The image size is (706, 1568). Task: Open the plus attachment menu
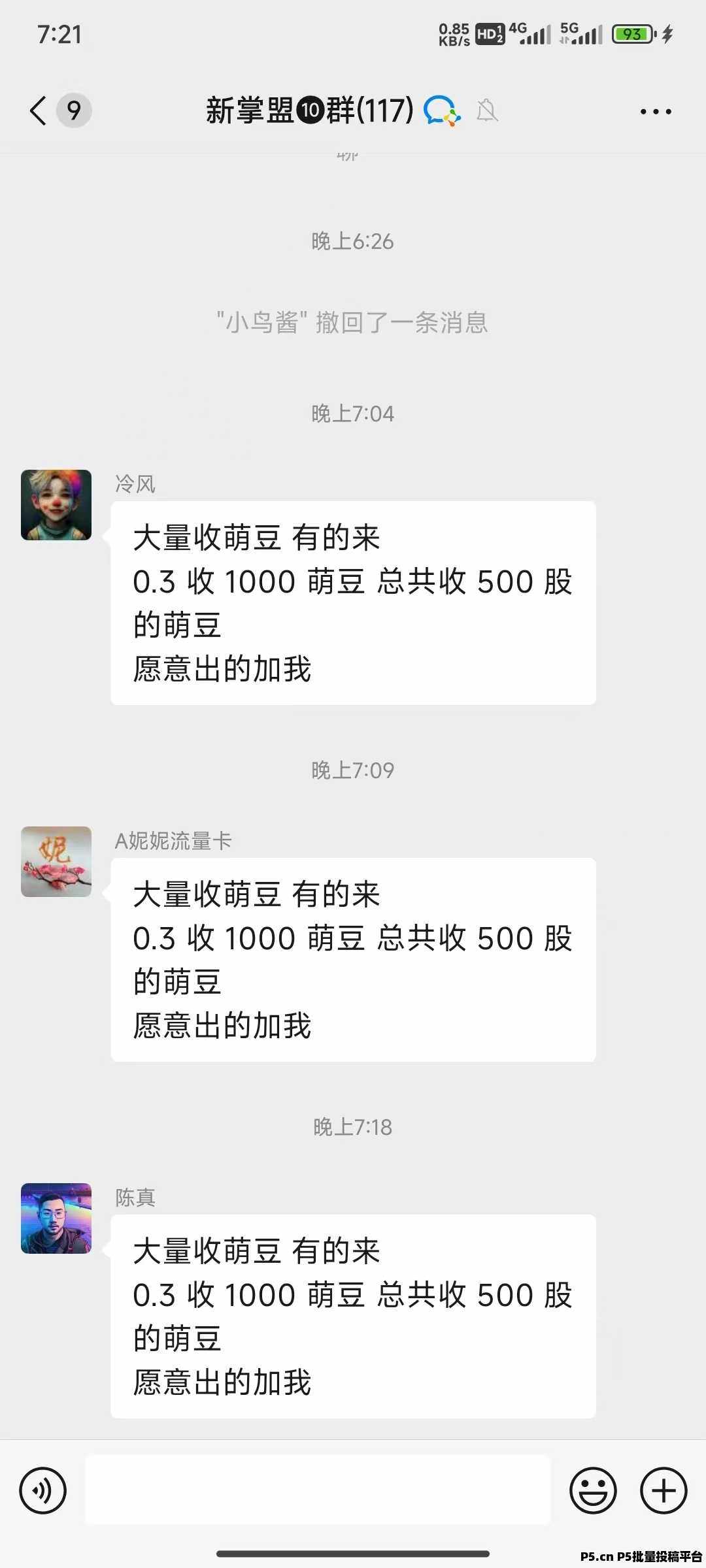click(x=664, y=1490)
